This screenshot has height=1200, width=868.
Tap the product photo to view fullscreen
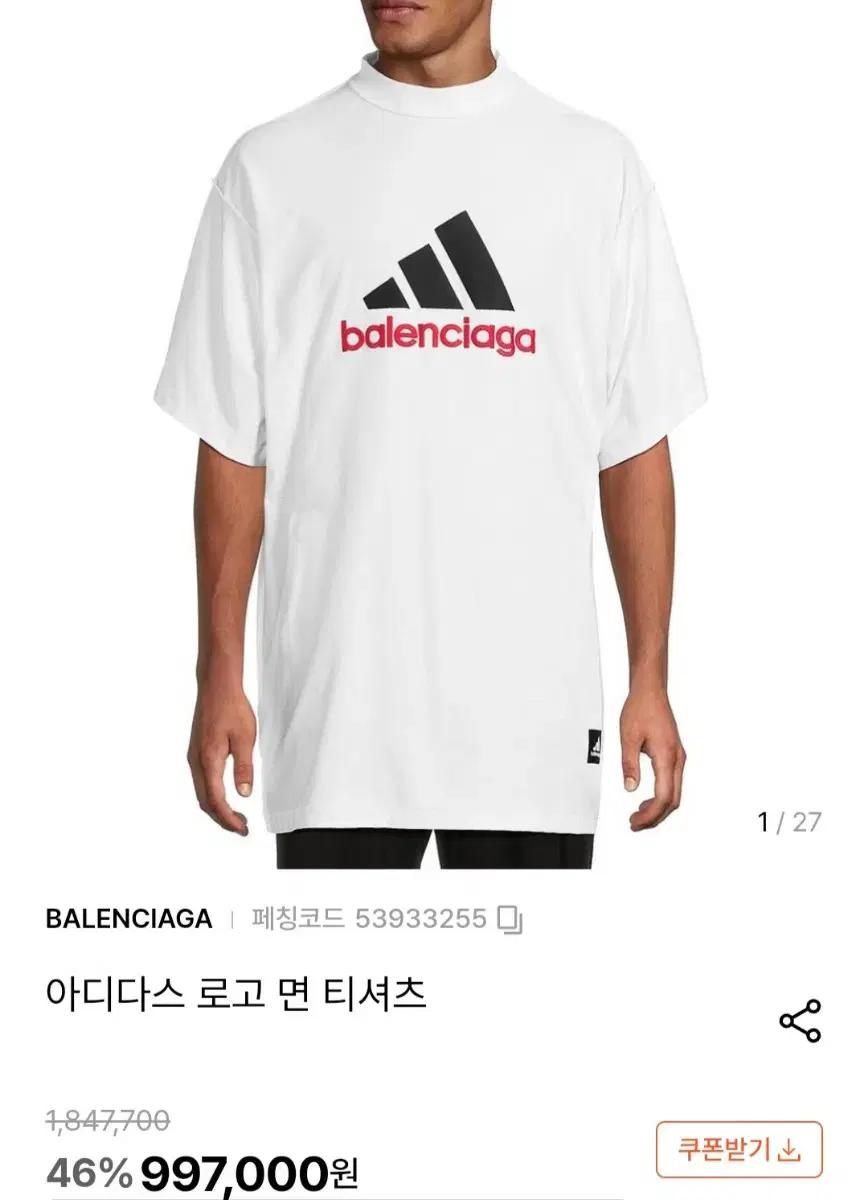[x=430, y=420]
